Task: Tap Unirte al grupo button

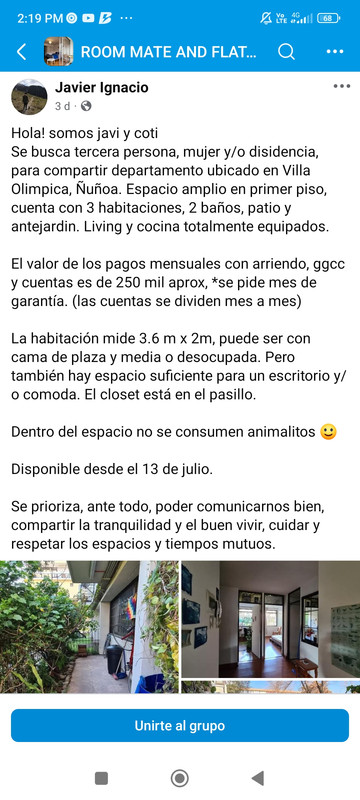Action: pyautogui.click(x=180, y=726)
